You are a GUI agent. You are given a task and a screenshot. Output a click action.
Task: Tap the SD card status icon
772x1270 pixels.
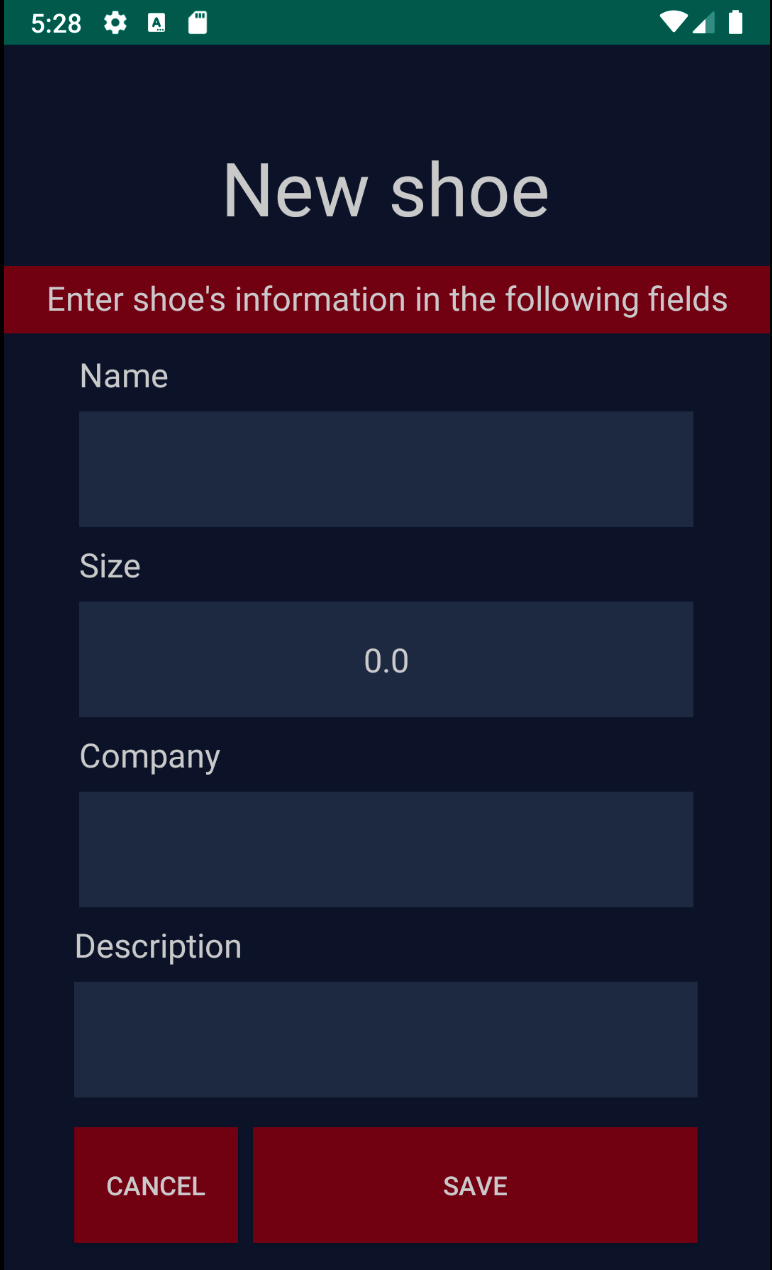197,22
